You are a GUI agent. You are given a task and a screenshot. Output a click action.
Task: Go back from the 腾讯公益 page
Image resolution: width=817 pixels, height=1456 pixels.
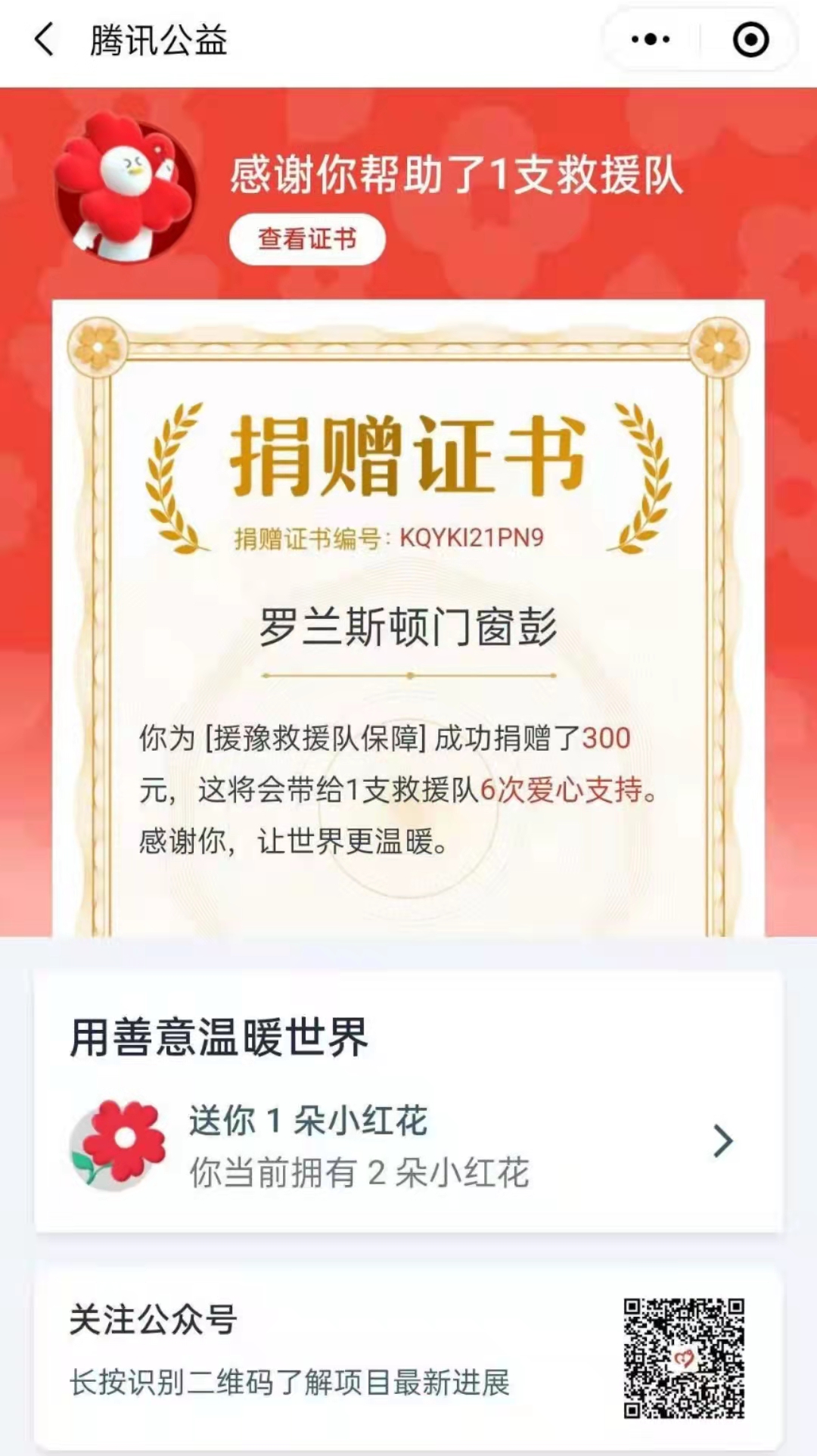[x=44, y=39]
